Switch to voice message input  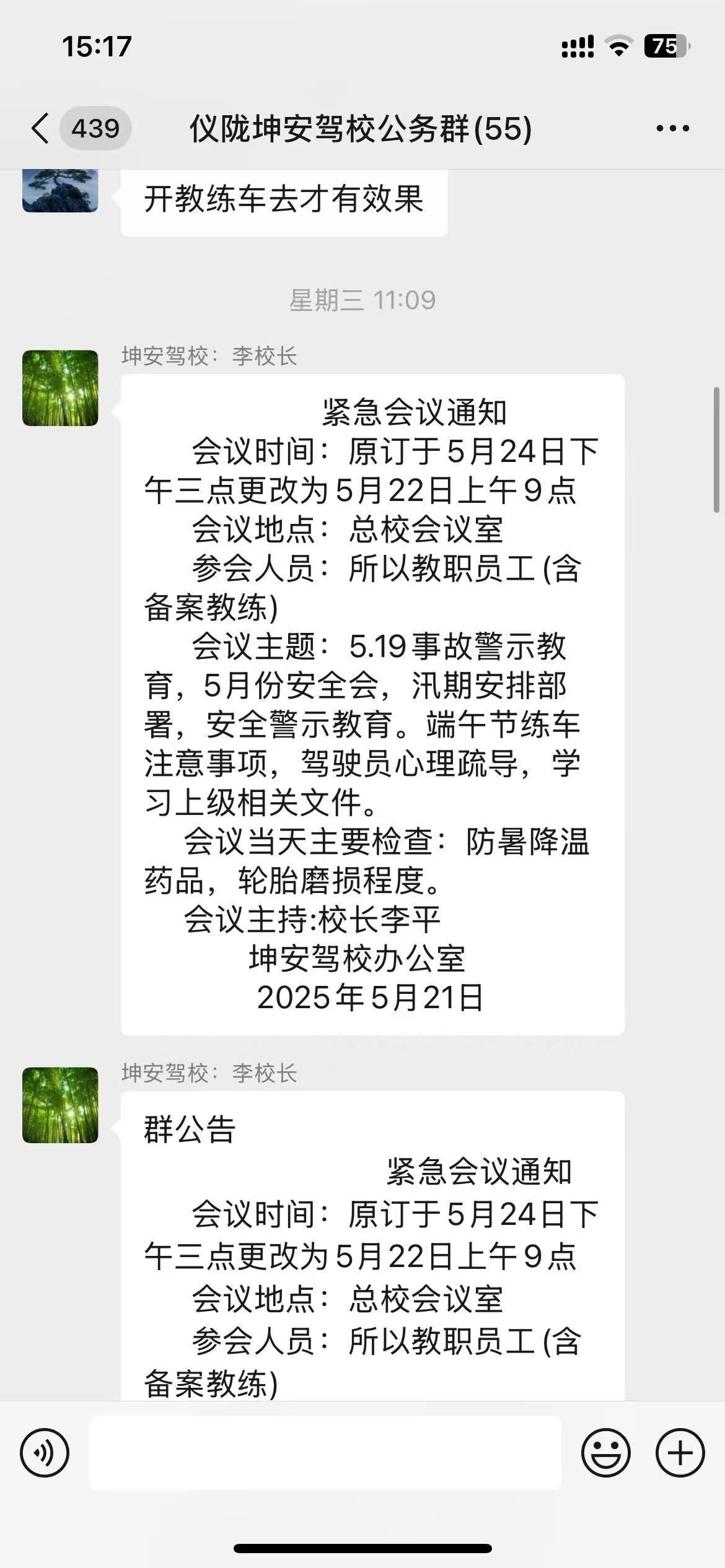[x=45, y=1453]
